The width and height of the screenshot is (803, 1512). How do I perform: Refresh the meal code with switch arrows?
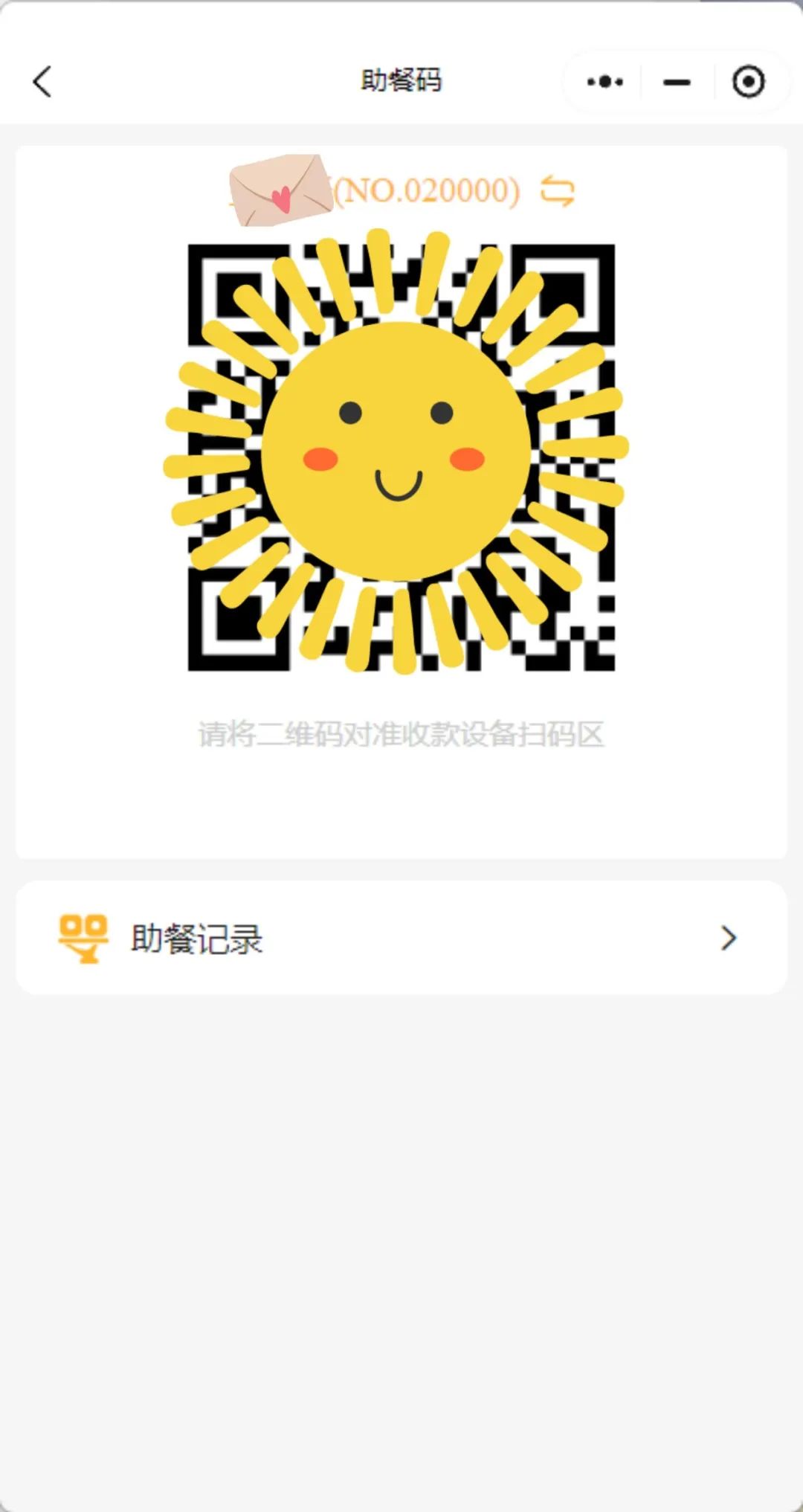point(558,191)
